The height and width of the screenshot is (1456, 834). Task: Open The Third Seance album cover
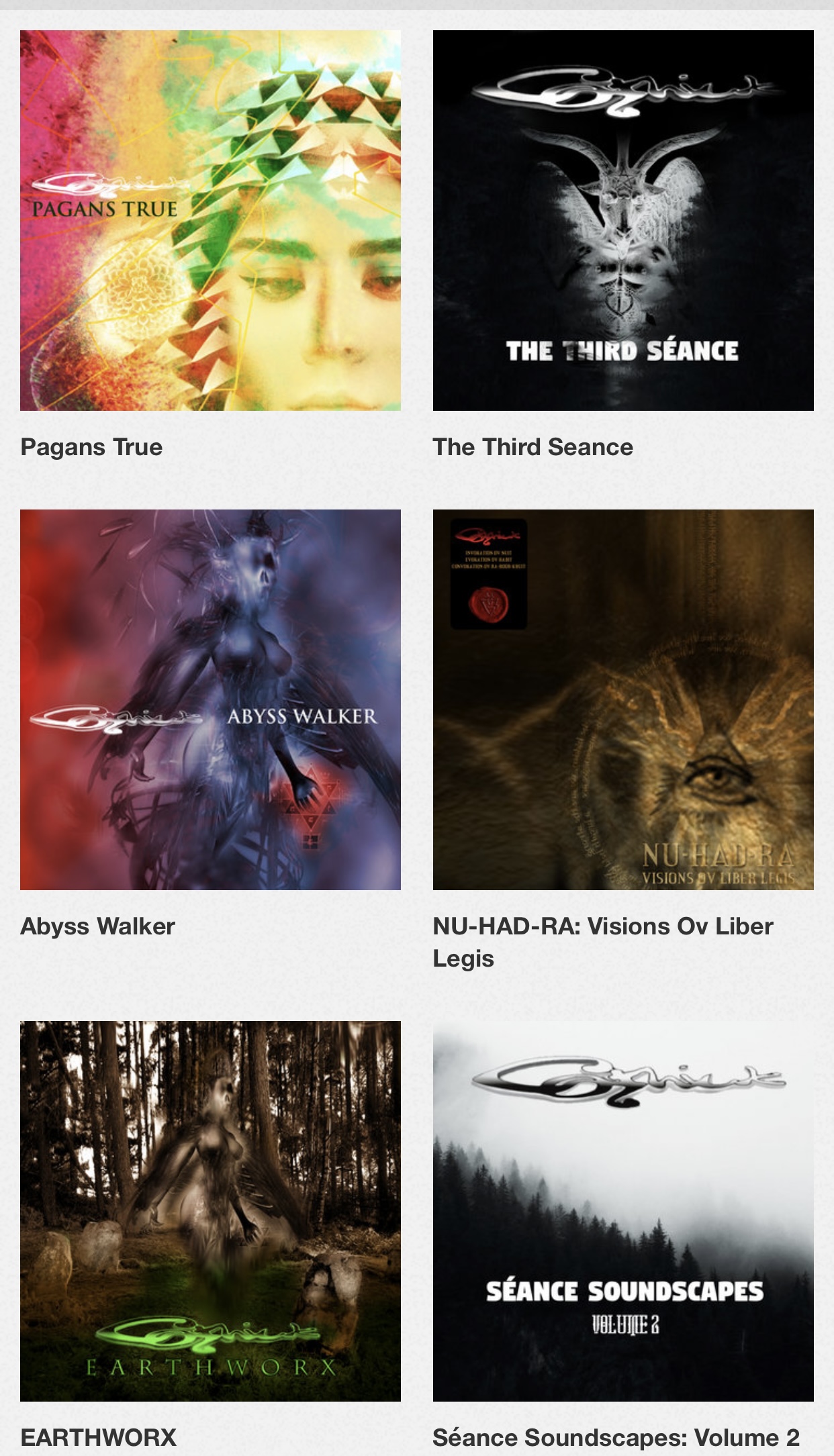(x=623, y=220)
